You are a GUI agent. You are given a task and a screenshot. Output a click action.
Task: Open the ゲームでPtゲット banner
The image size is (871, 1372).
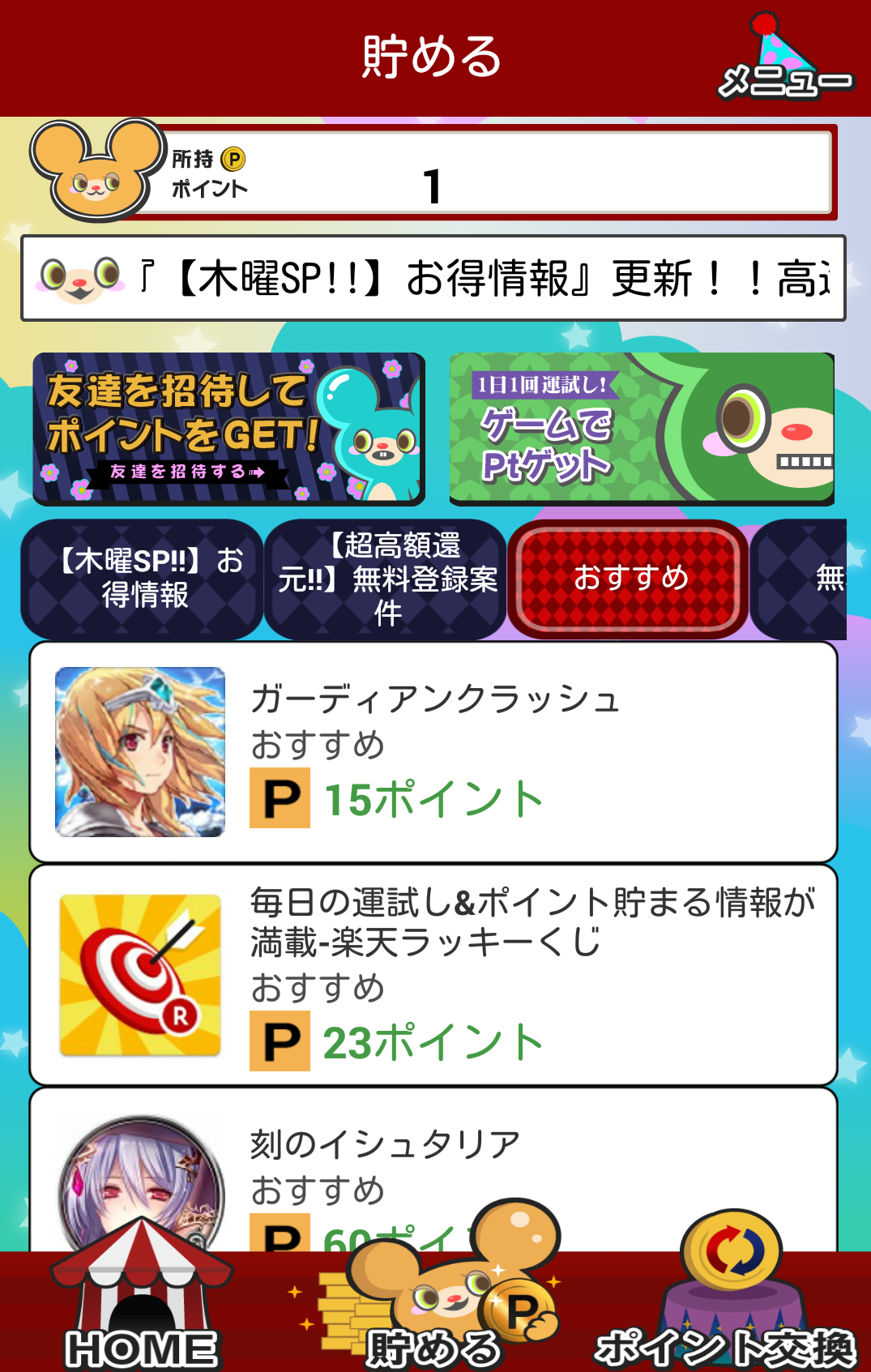pos(642,429)
